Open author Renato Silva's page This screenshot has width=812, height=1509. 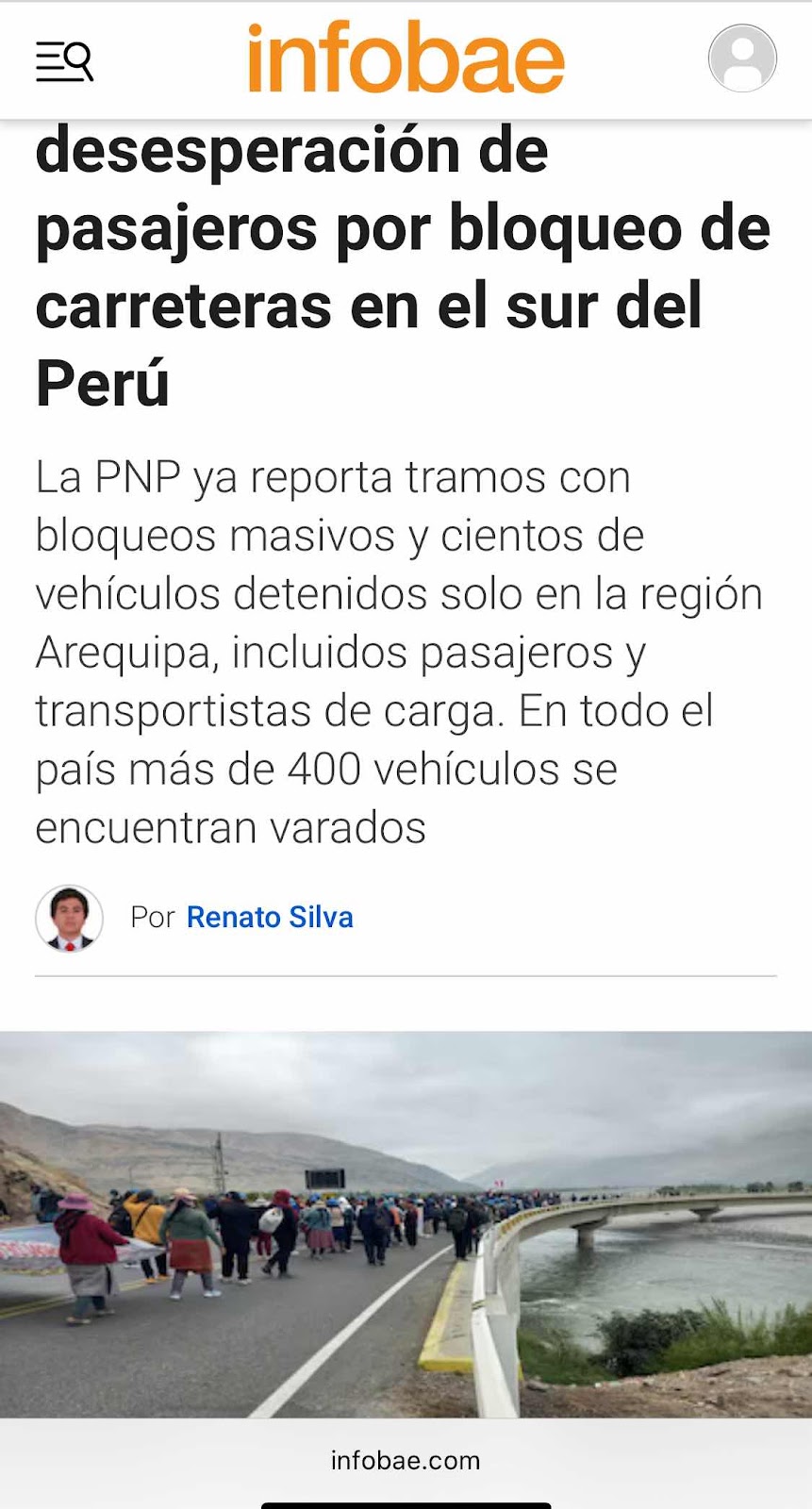pos(270,917)
